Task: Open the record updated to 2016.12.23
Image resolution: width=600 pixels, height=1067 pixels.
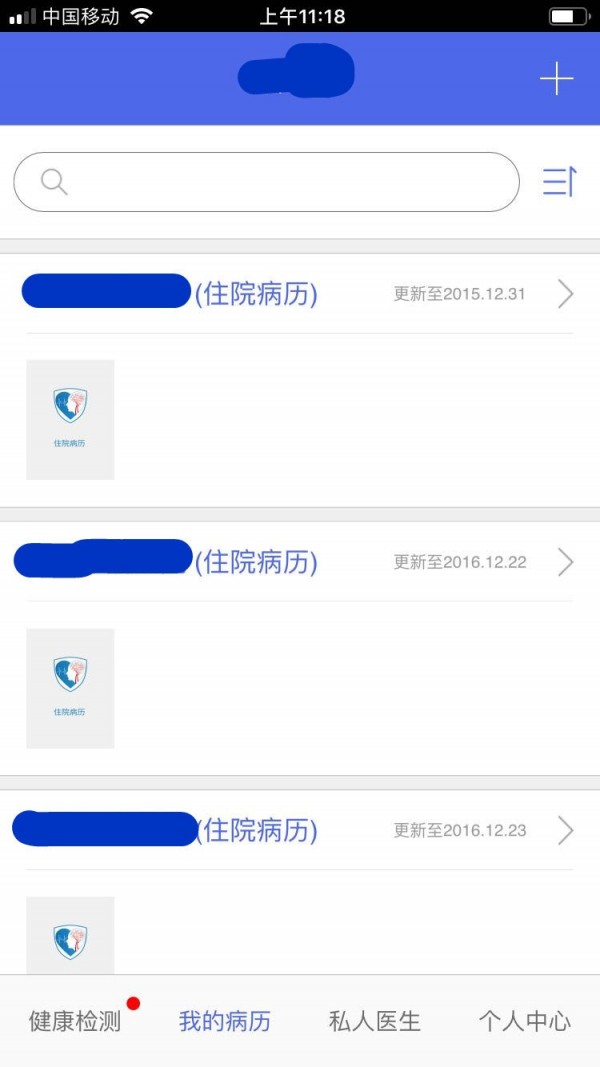Action: (565, 830)
